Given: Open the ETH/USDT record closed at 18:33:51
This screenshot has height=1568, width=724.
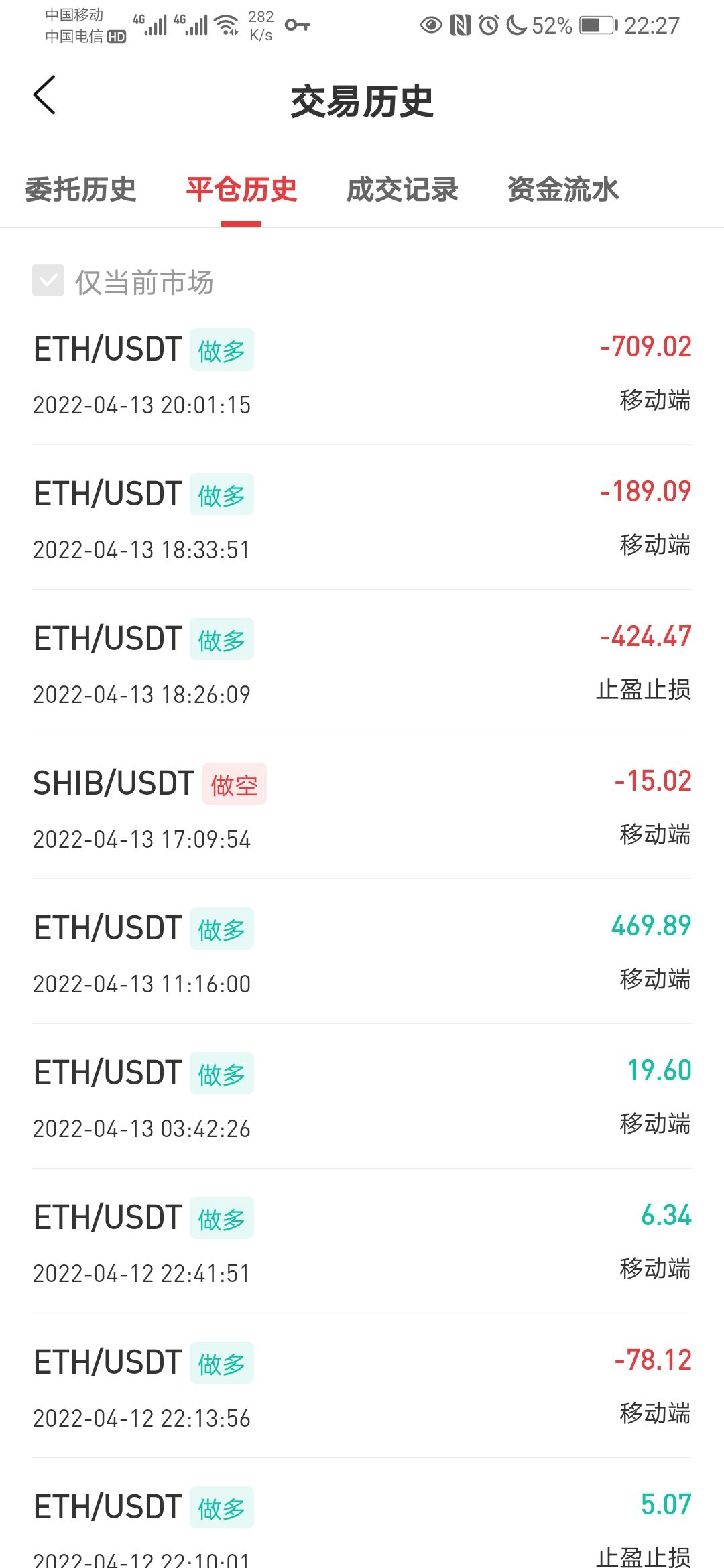Looking at the screenshot, I should tap(362, 518).
